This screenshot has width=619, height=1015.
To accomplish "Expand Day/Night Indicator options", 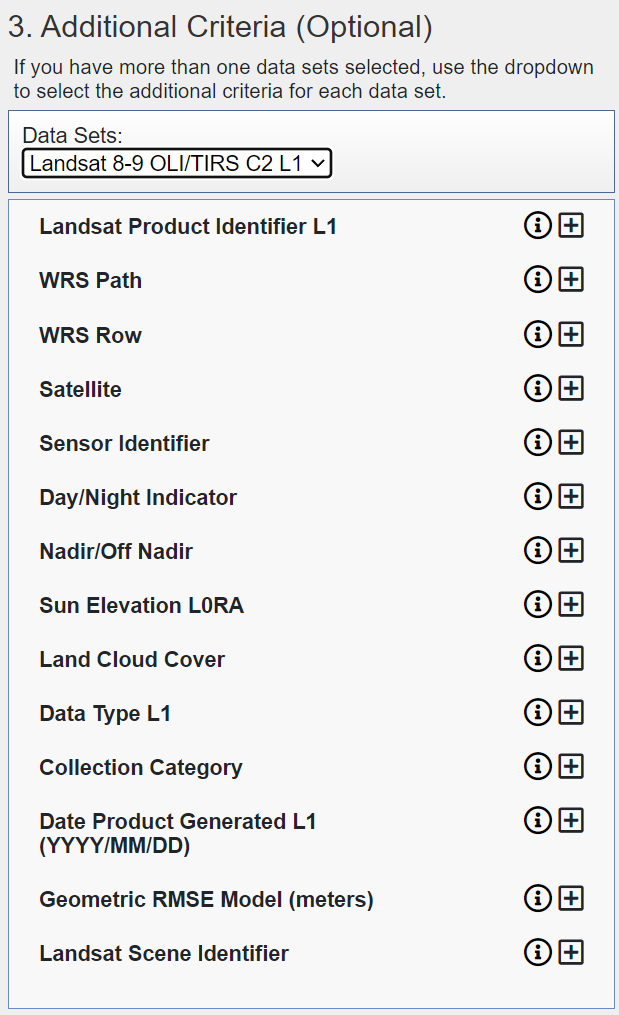I will tap(571, 496).
